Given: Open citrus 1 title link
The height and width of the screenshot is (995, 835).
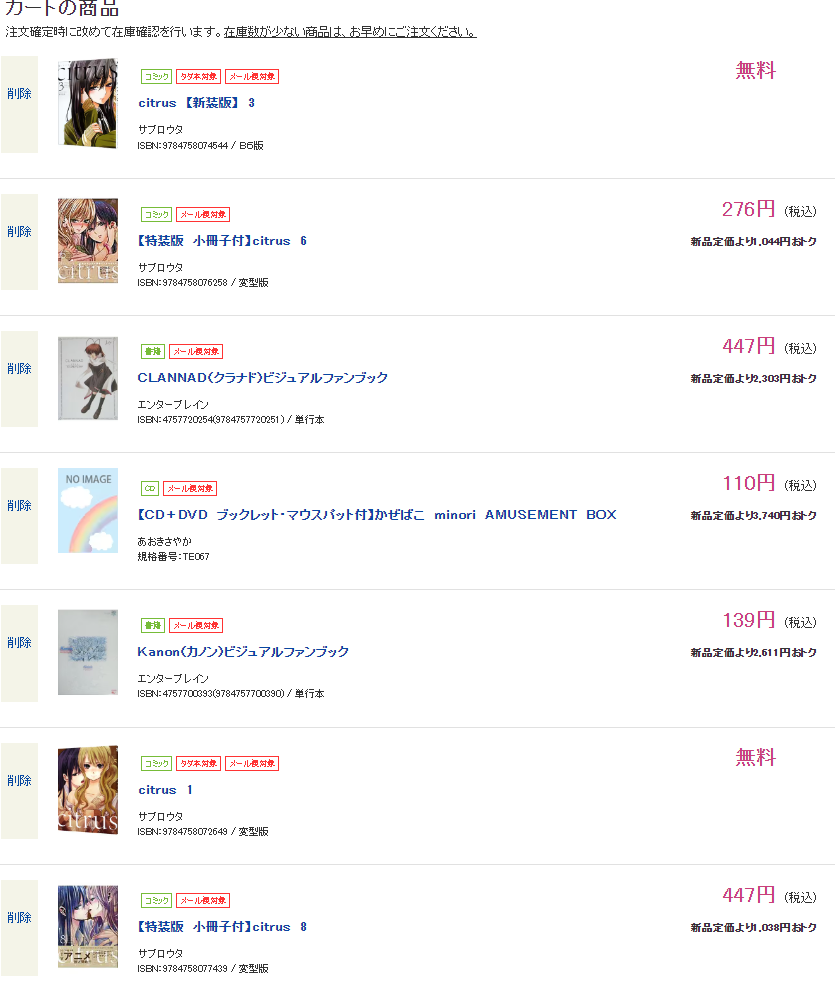Looking at the screenshot, I should [165, 790].
